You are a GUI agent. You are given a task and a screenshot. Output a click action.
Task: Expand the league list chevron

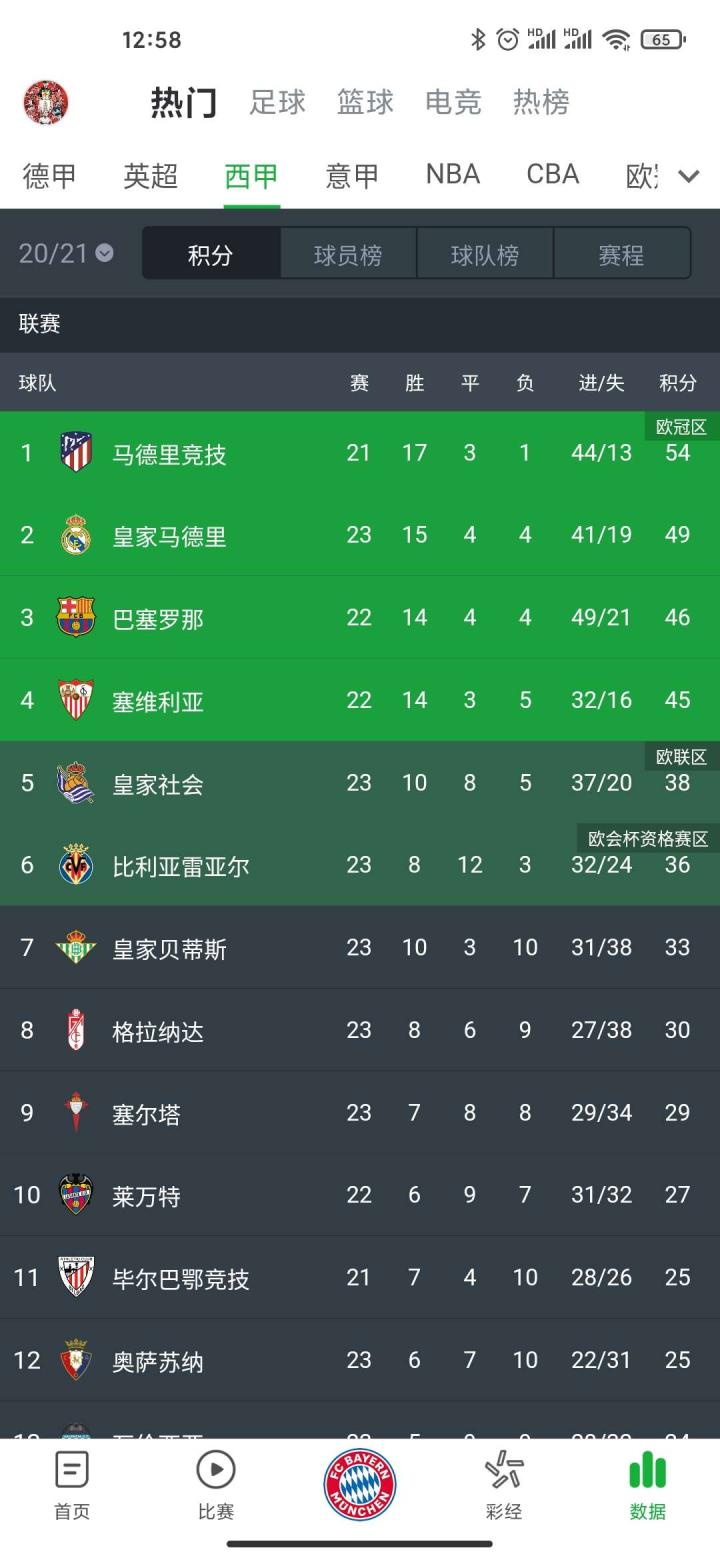pyautogui.click(x=689, y=177)
